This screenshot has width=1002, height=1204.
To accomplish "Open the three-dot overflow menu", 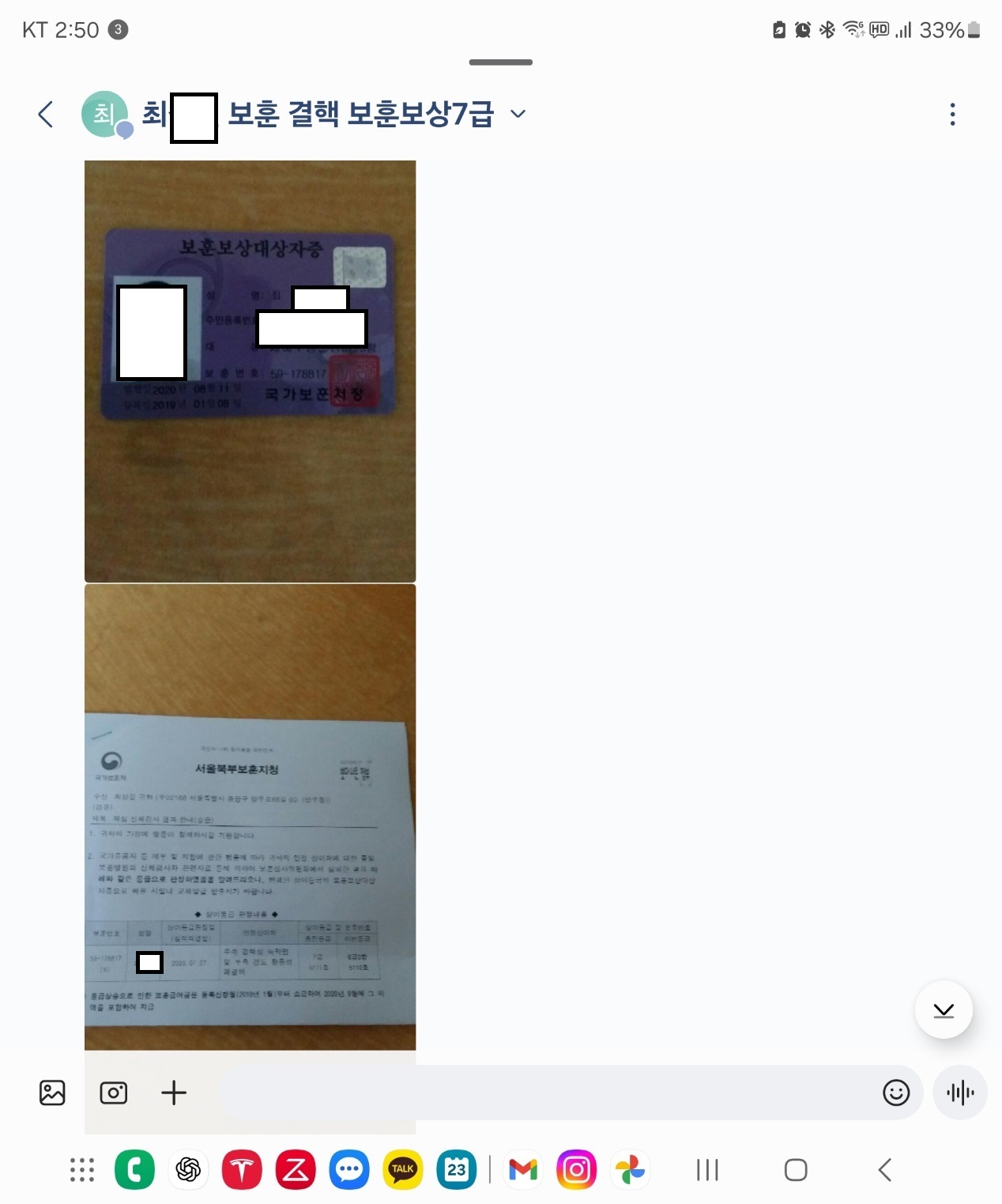I will tap(952, 115).
